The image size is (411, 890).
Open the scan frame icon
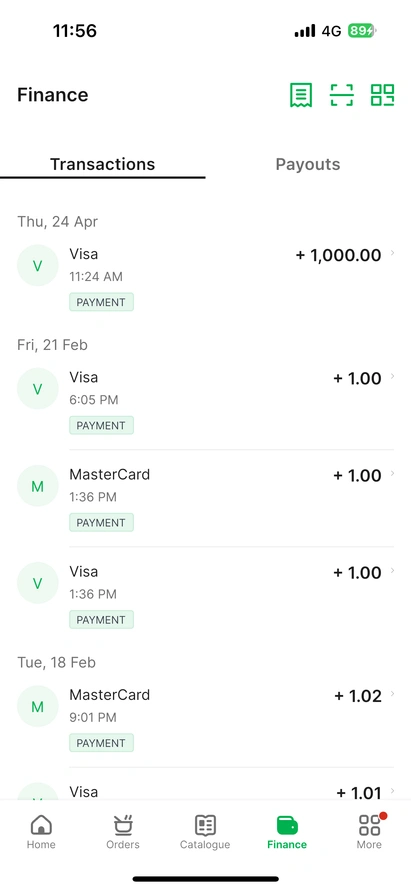[342, 95]
